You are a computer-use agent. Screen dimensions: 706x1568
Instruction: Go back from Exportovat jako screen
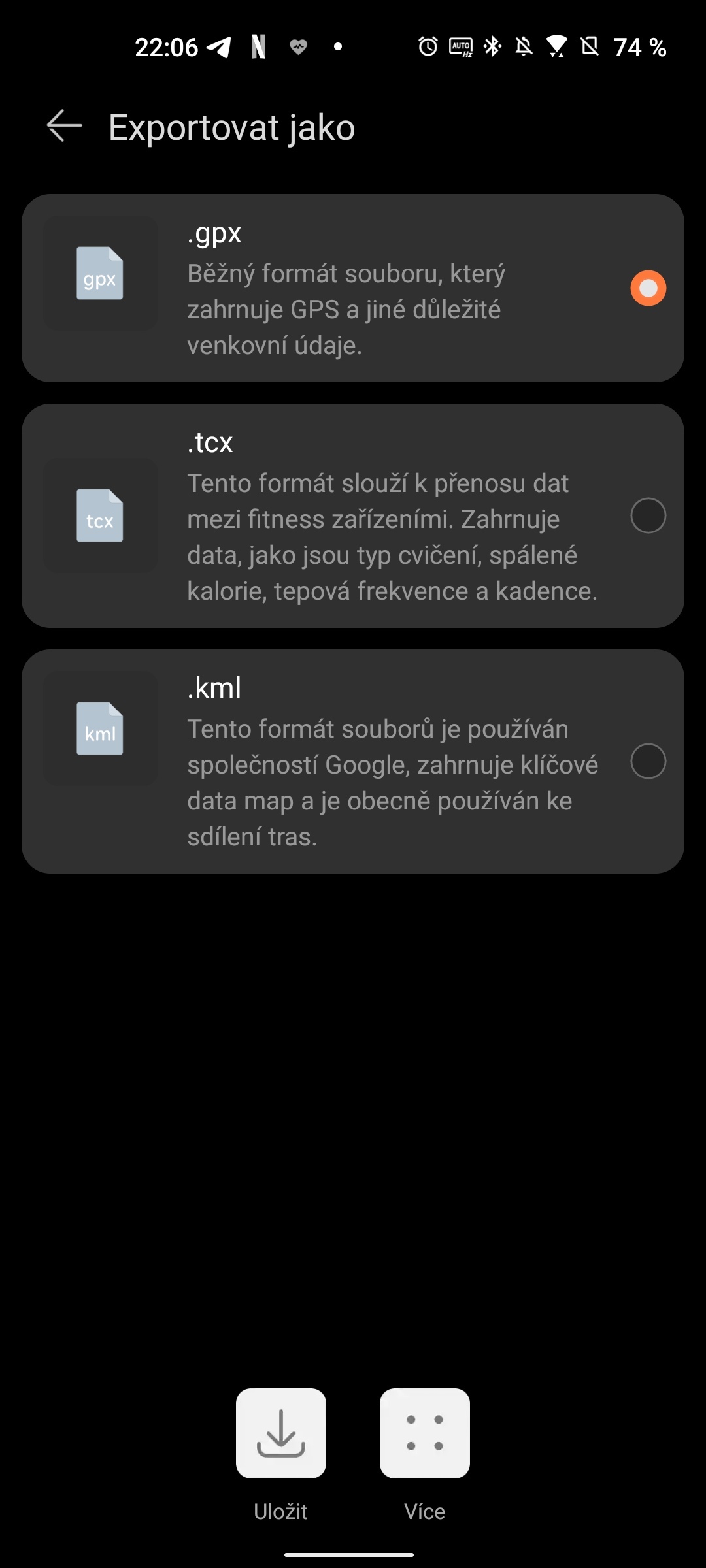[64, 126]
